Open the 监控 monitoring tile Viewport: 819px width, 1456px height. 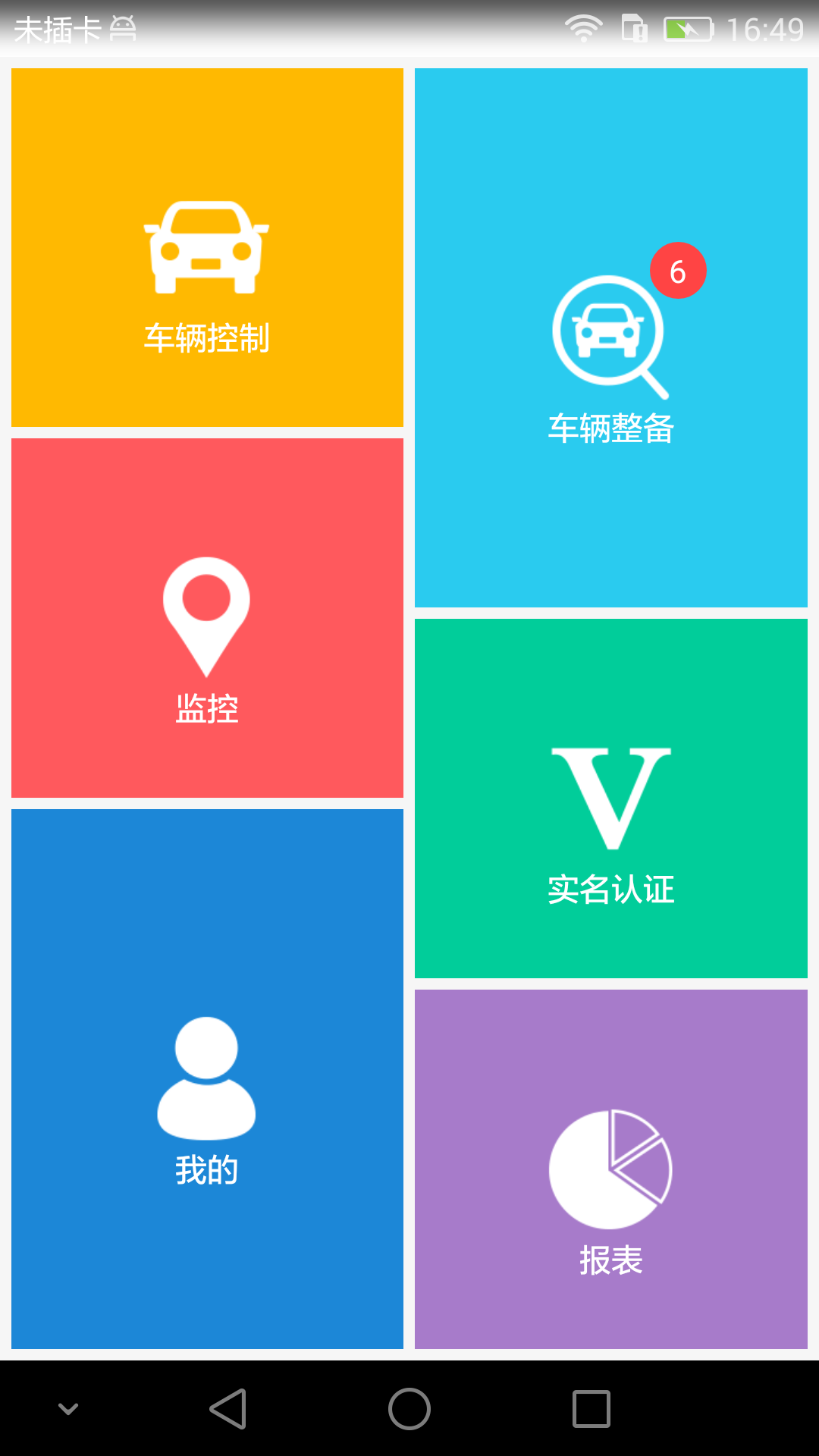(x=207, y=618)
